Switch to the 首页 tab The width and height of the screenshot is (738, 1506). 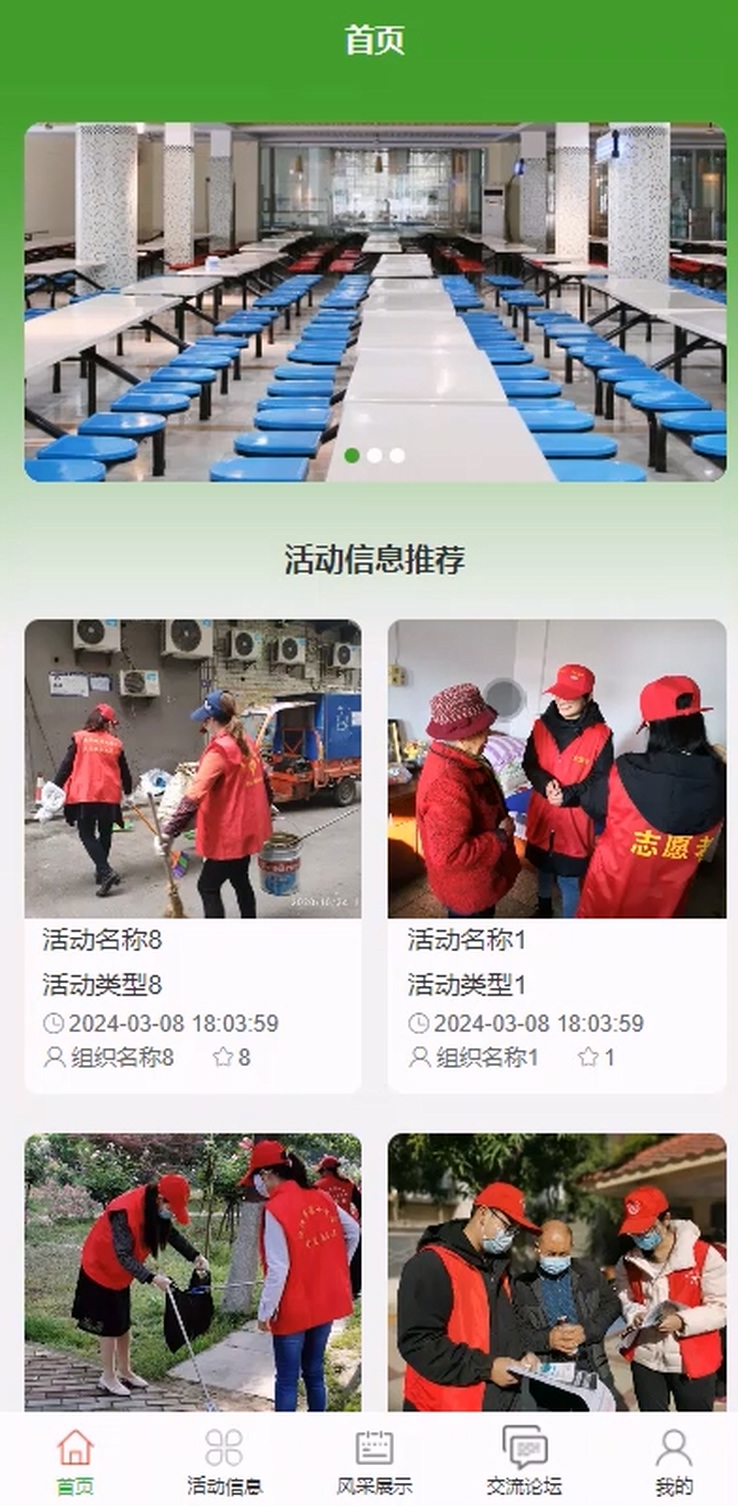[x=74, y=1461]
